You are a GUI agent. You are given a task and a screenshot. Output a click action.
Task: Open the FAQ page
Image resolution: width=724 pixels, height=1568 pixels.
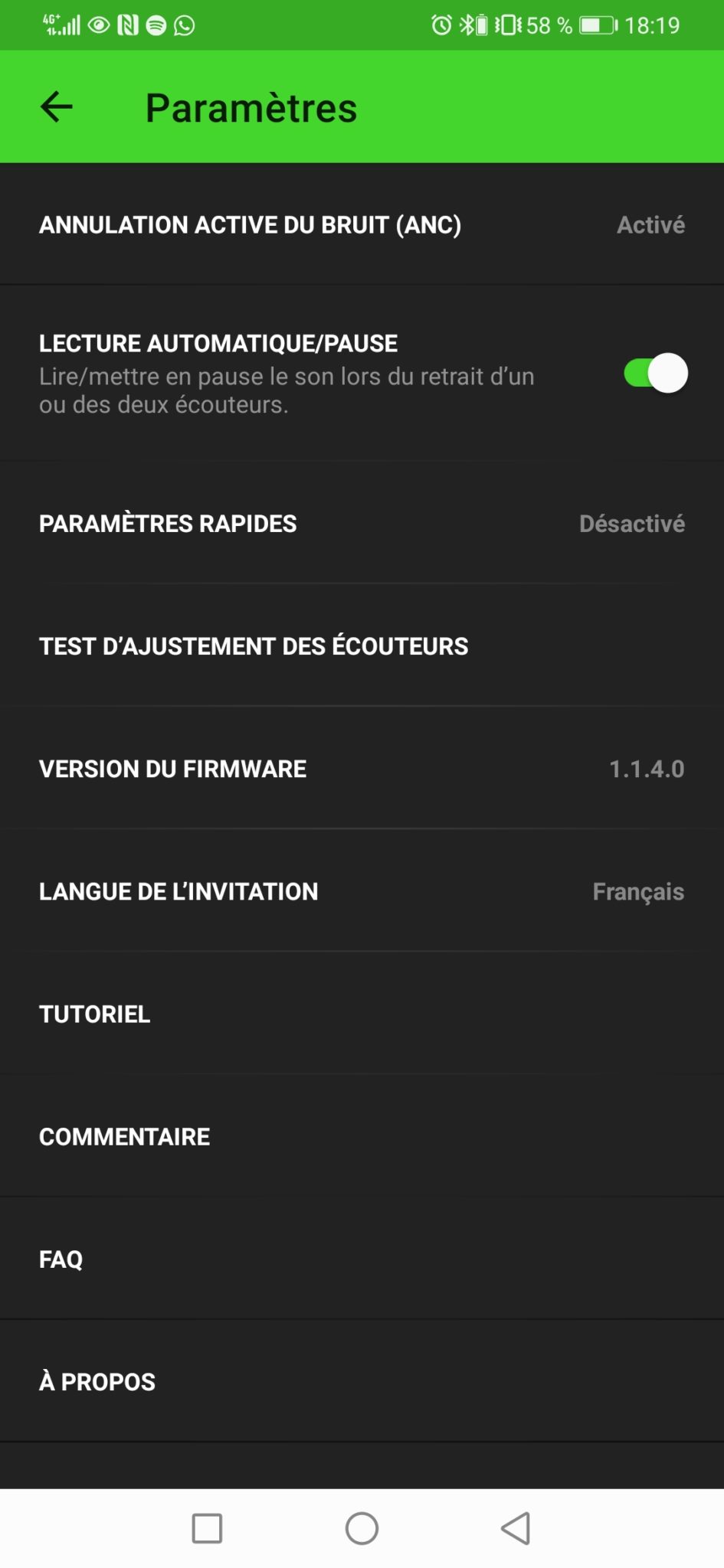362,1259
